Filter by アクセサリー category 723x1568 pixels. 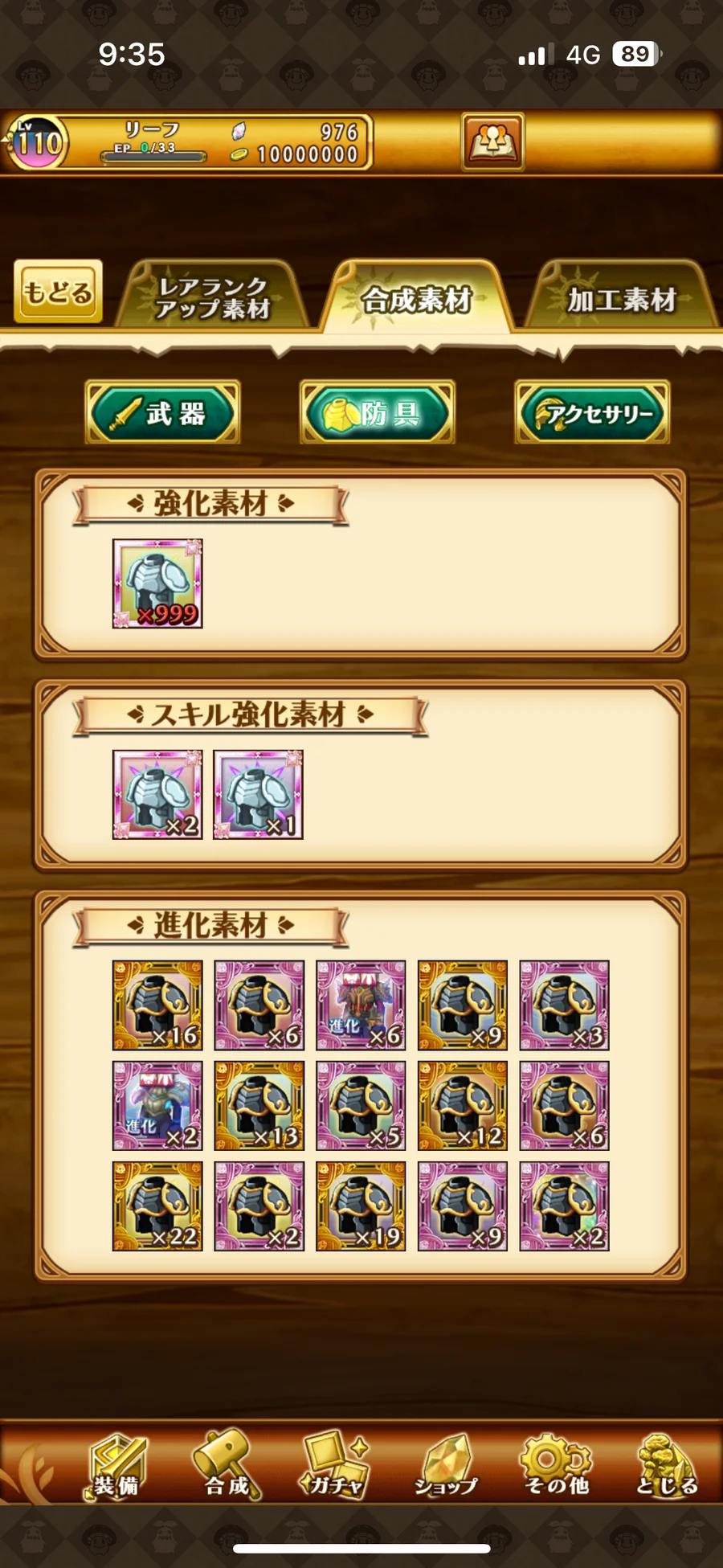[592, 413]
